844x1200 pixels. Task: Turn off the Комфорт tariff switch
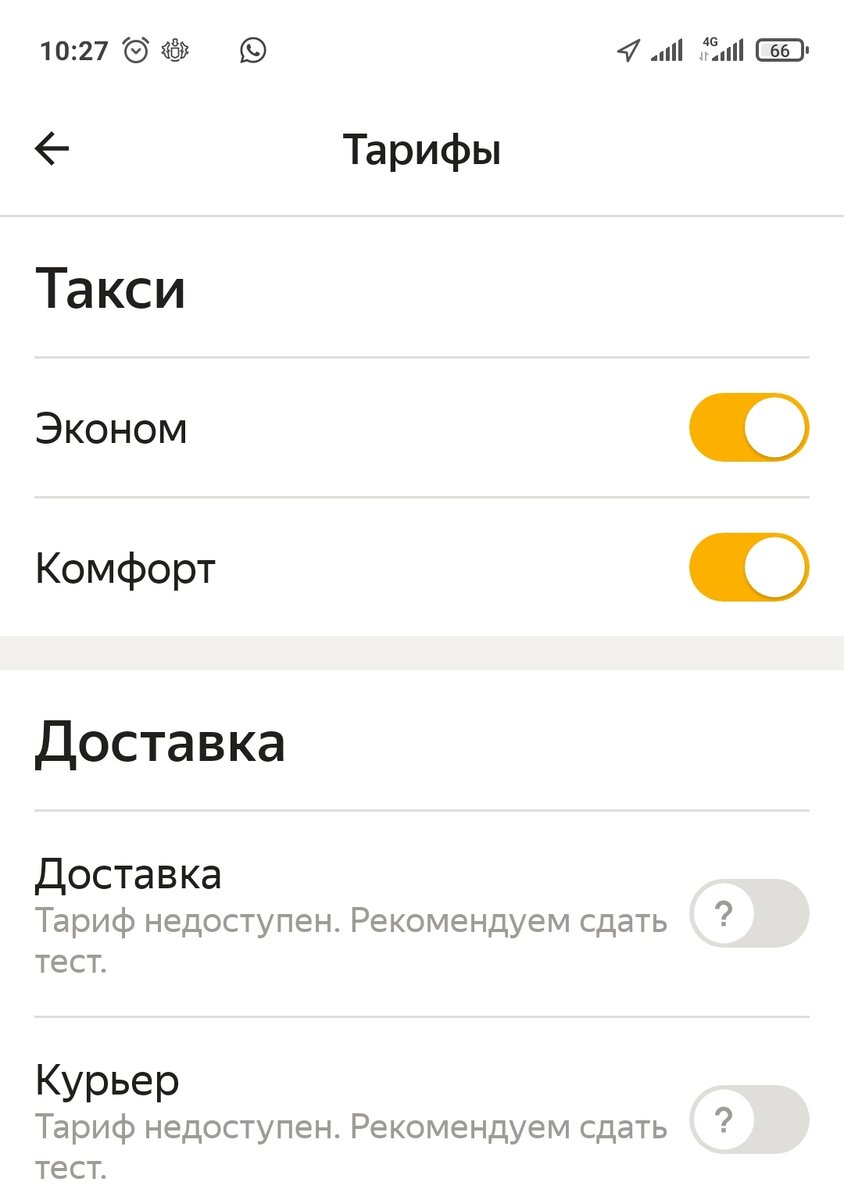pyautogui.click(x=749, y=567)
